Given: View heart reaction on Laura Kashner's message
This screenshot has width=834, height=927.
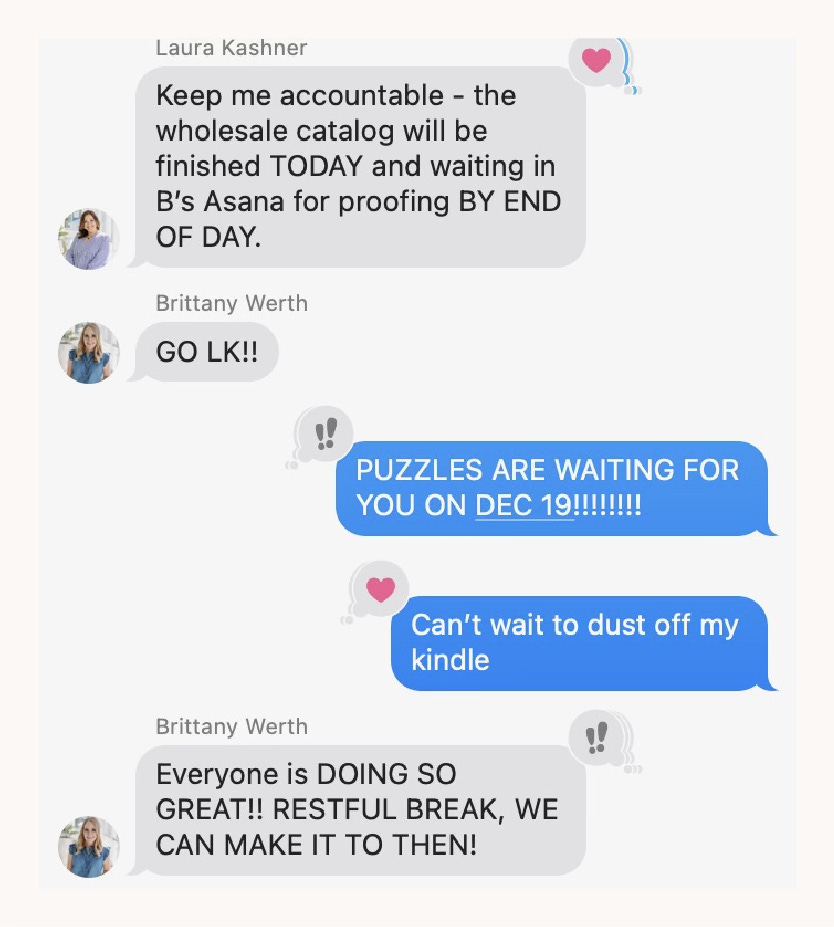Looking at the screenshot, I should [596, 61].
